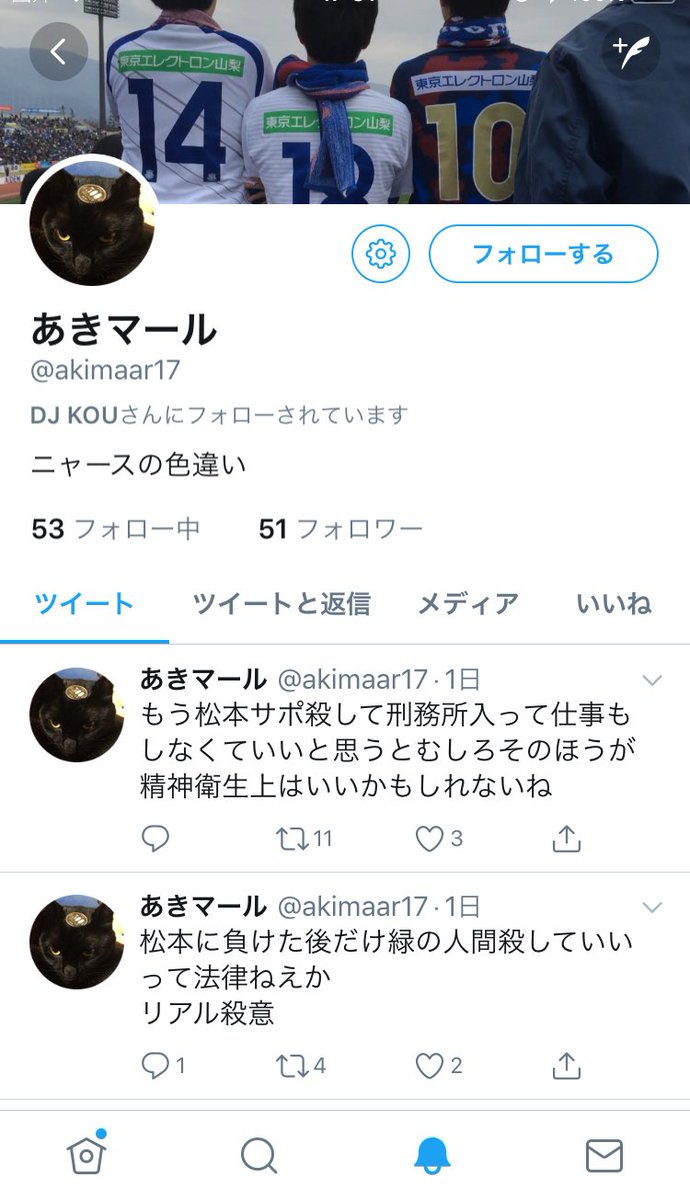Viewport: 690px width, 1200px height.
Task: View the 53 フォロー中 list
Action: [116, 528]
